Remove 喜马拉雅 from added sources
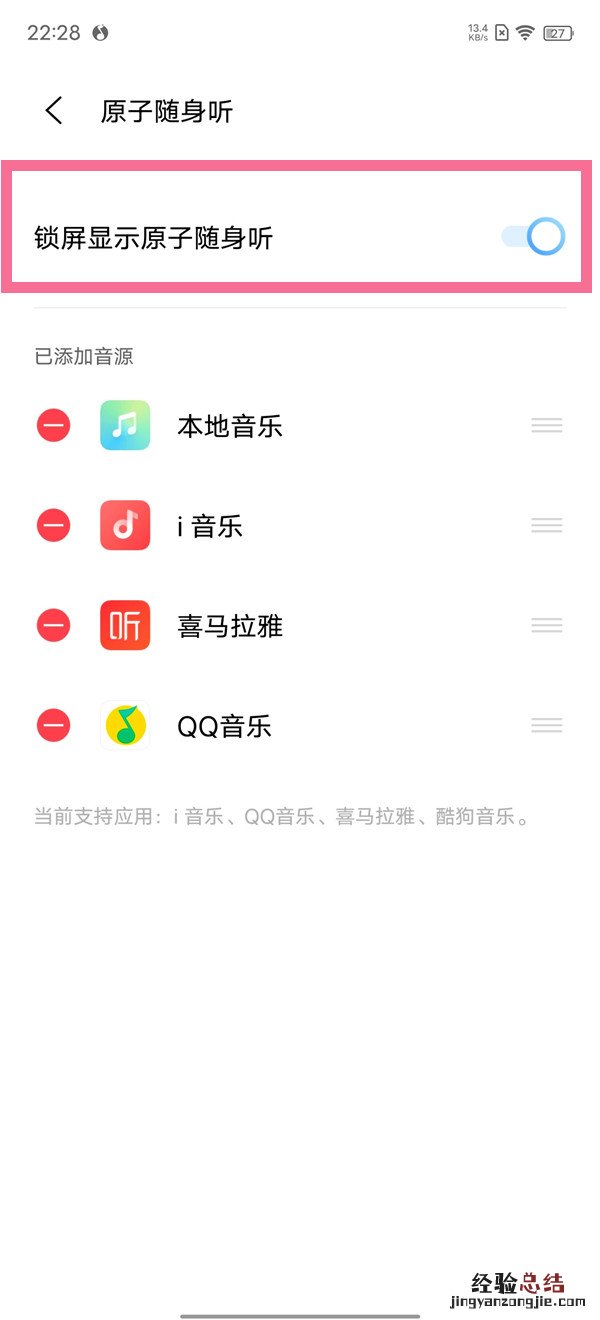Image resolution: width=600 pixels, height=1320 pixels. 54,626
